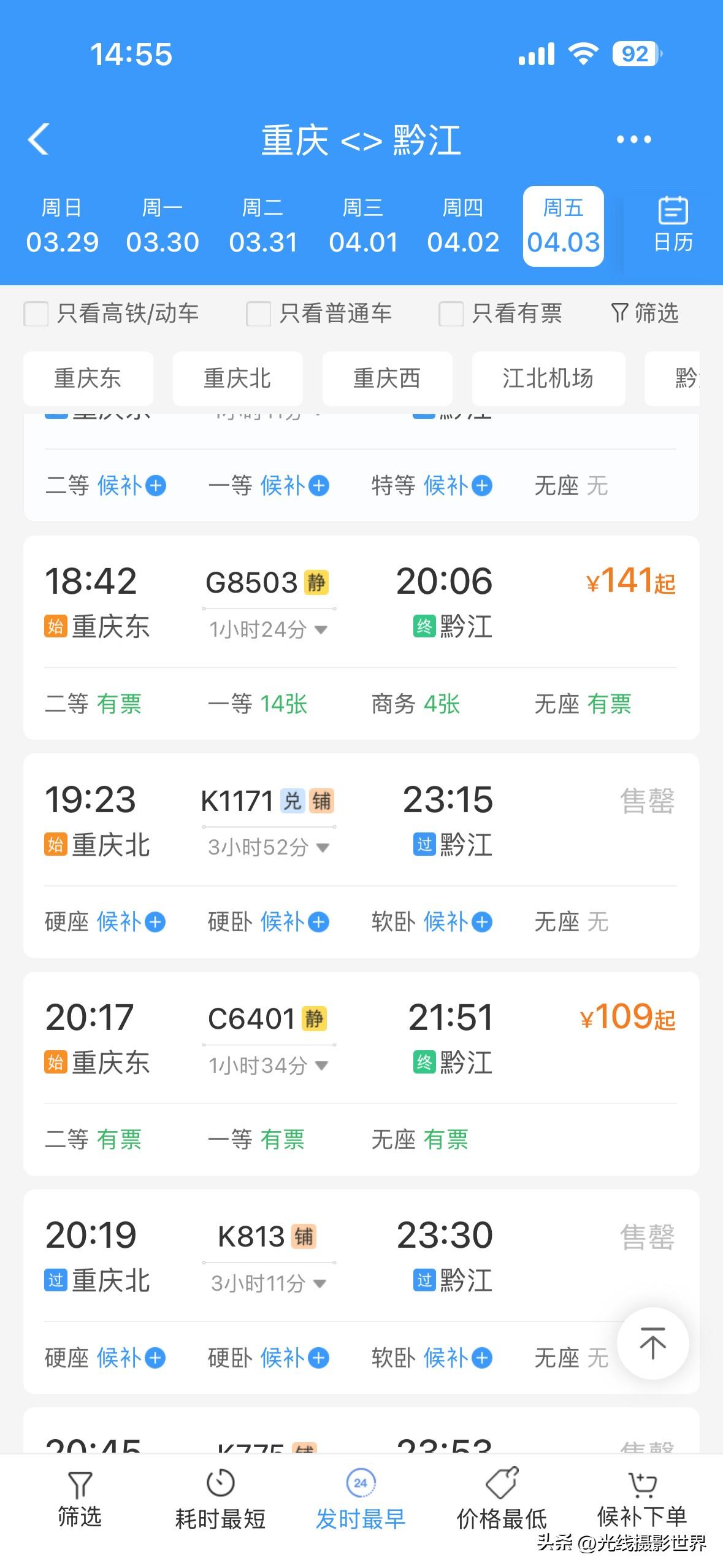Open the three-dot overflow menu
This screenshot has width=723, height=1568.
[x=633, y=139]
